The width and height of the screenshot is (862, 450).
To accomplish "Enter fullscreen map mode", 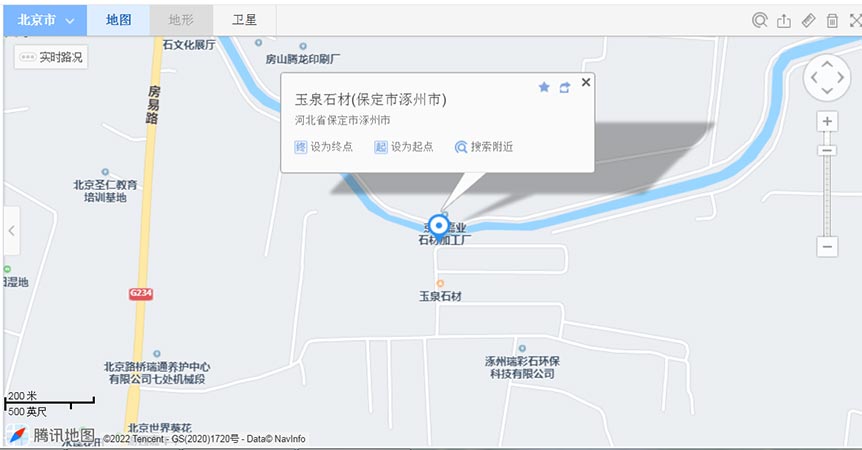I will [x=854, y=20].
